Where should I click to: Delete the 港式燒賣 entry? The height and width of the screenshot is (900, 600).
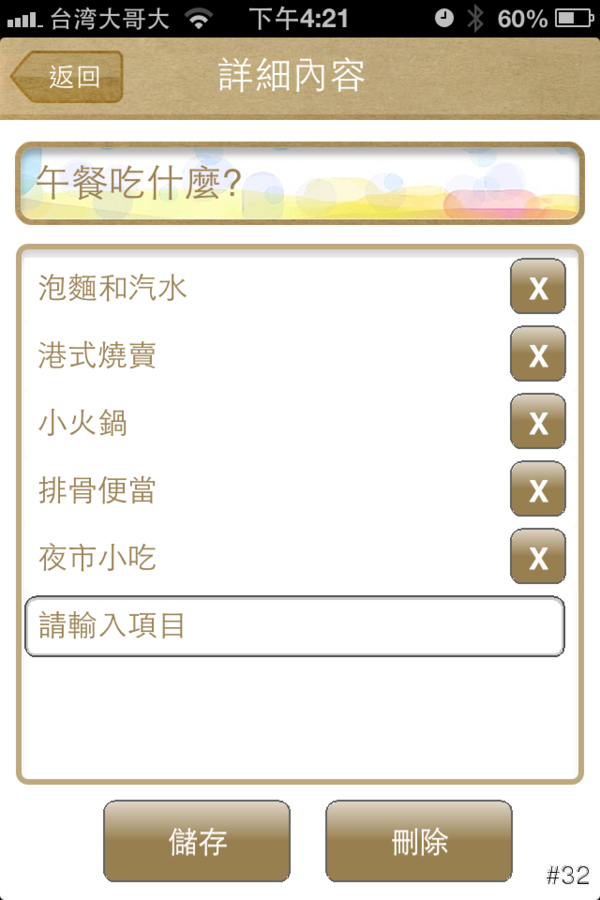(x=538, y=354)
